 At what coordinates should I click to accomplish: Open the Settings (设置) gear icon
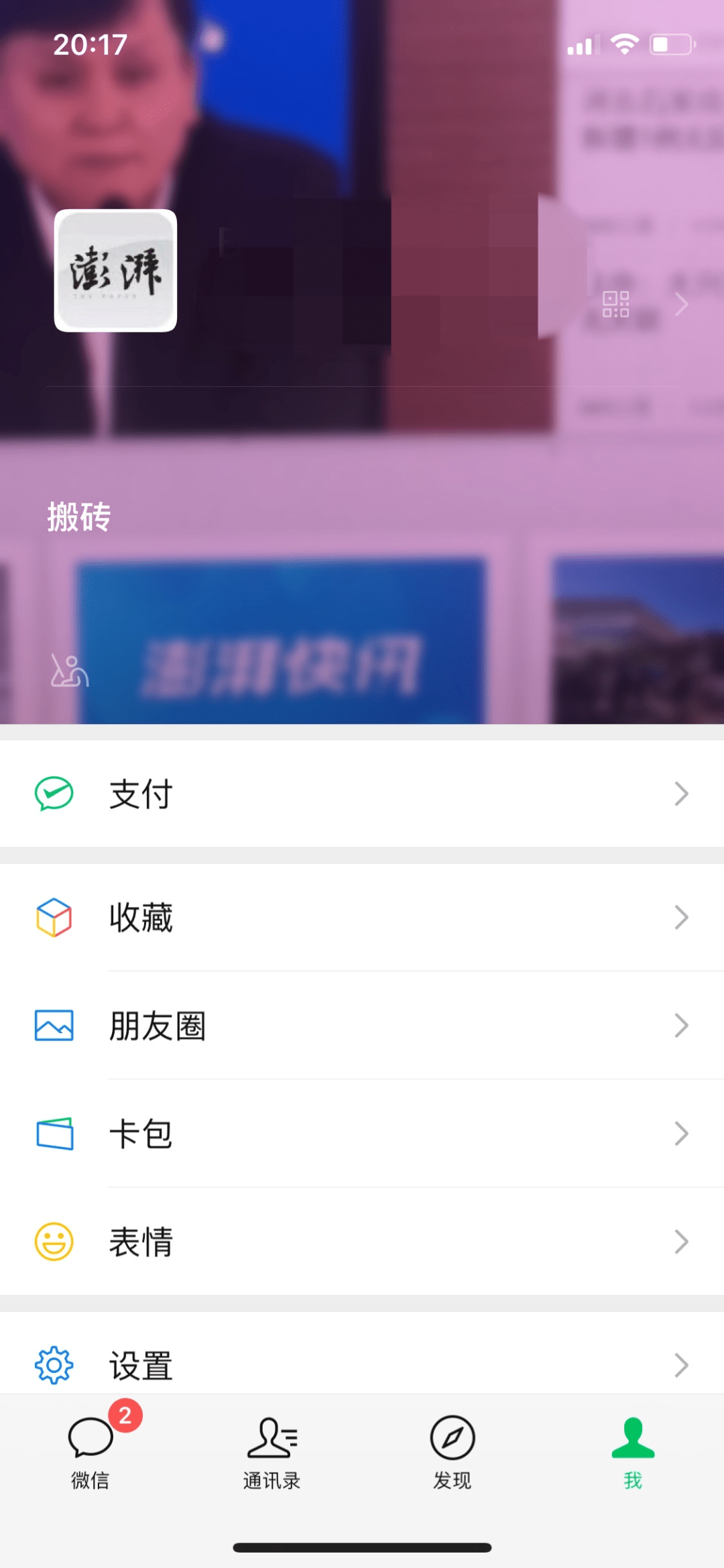pos(55,1365)
